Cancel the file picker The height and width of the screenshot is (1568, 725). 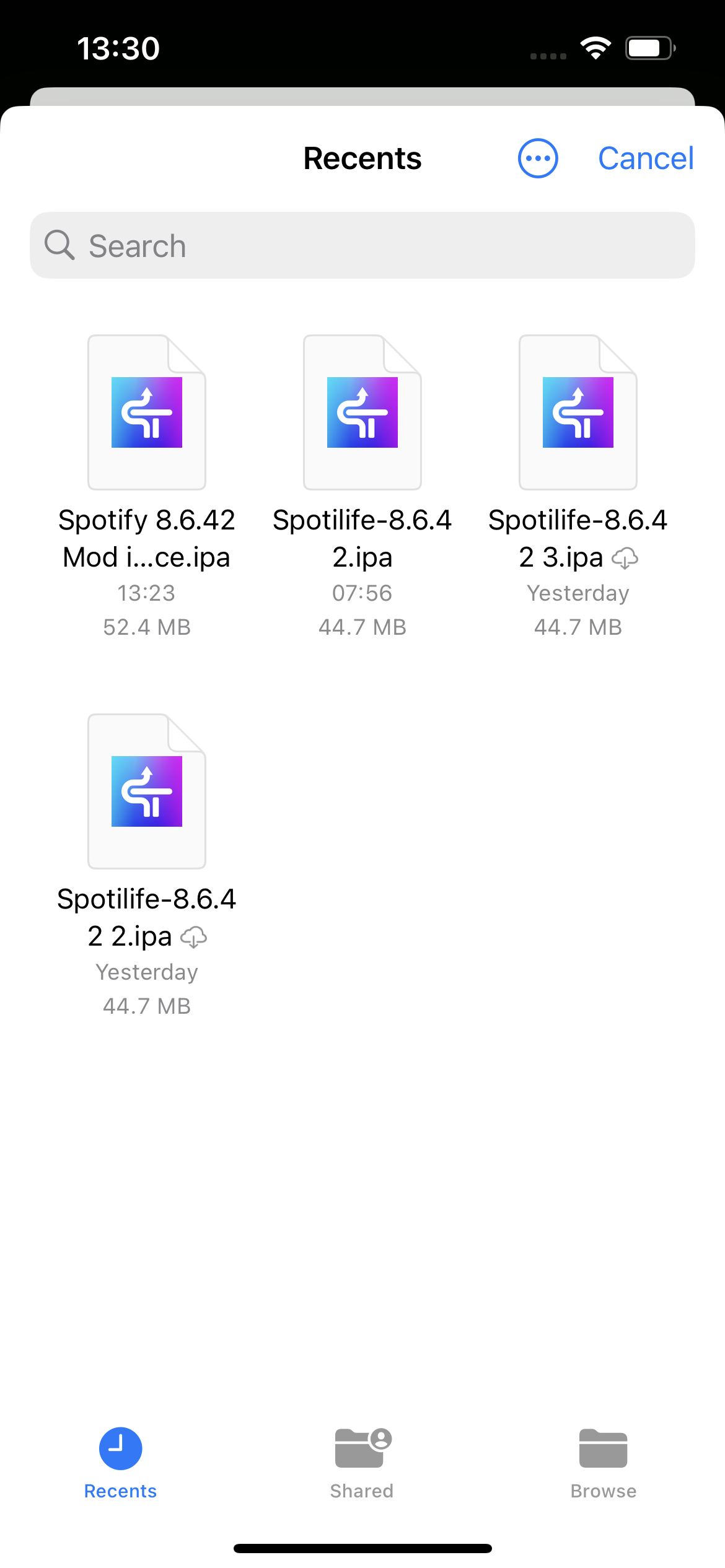pos(645,159)
